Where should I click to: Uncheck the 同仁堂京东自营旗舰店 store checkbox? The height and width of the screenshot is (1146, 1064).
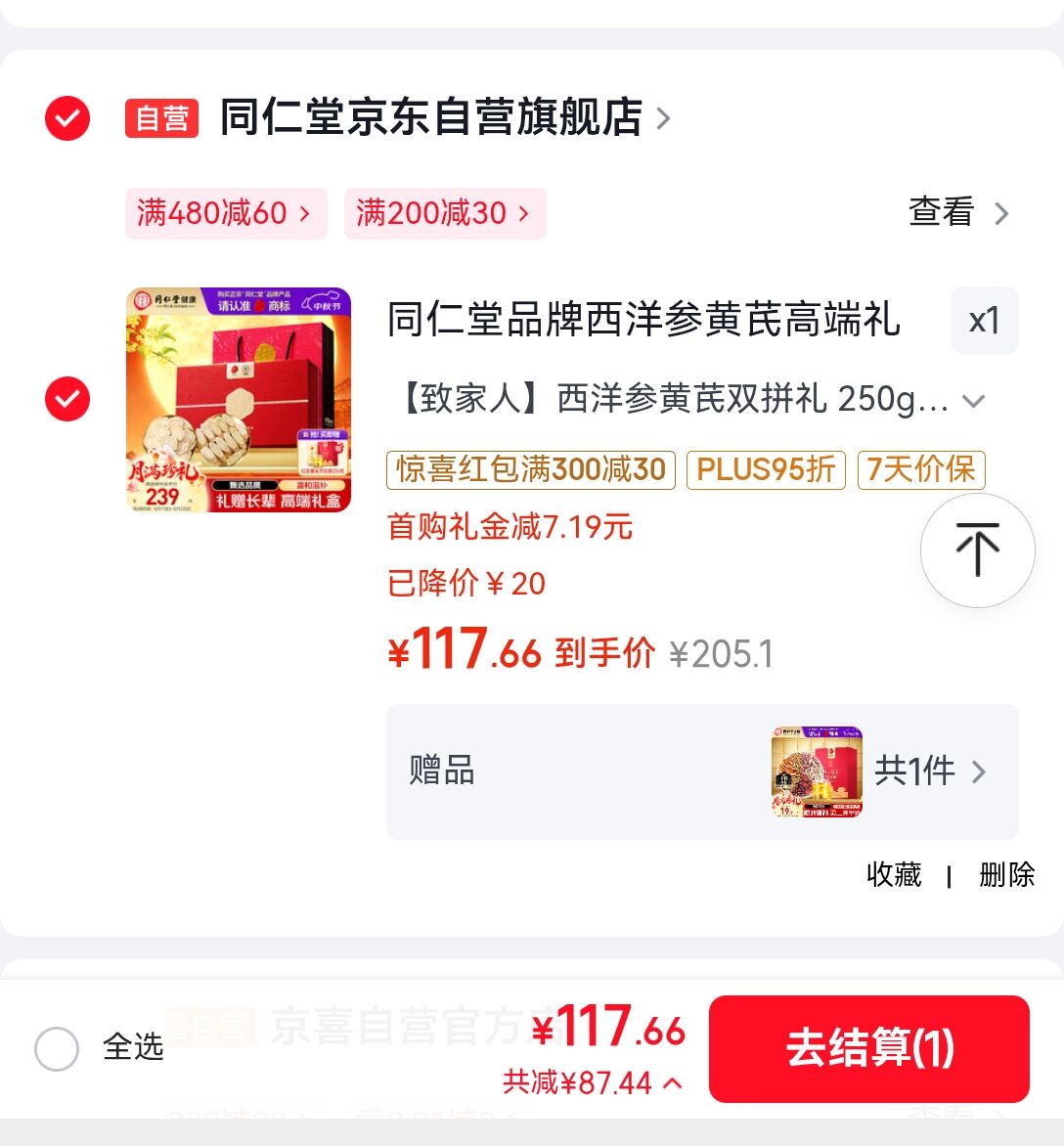tap(67, 117)
